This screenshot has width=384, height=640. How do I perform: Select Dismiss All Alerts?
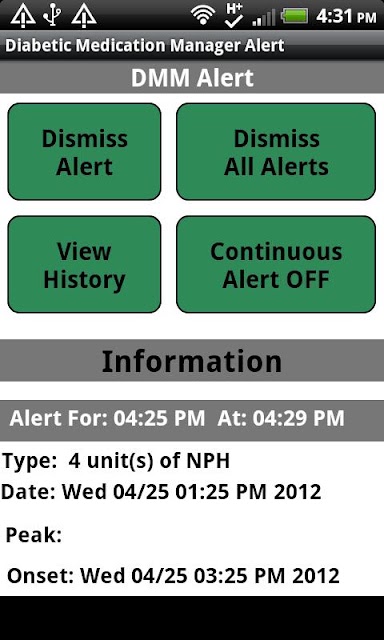pyautogui.click(x=276, y=152)
